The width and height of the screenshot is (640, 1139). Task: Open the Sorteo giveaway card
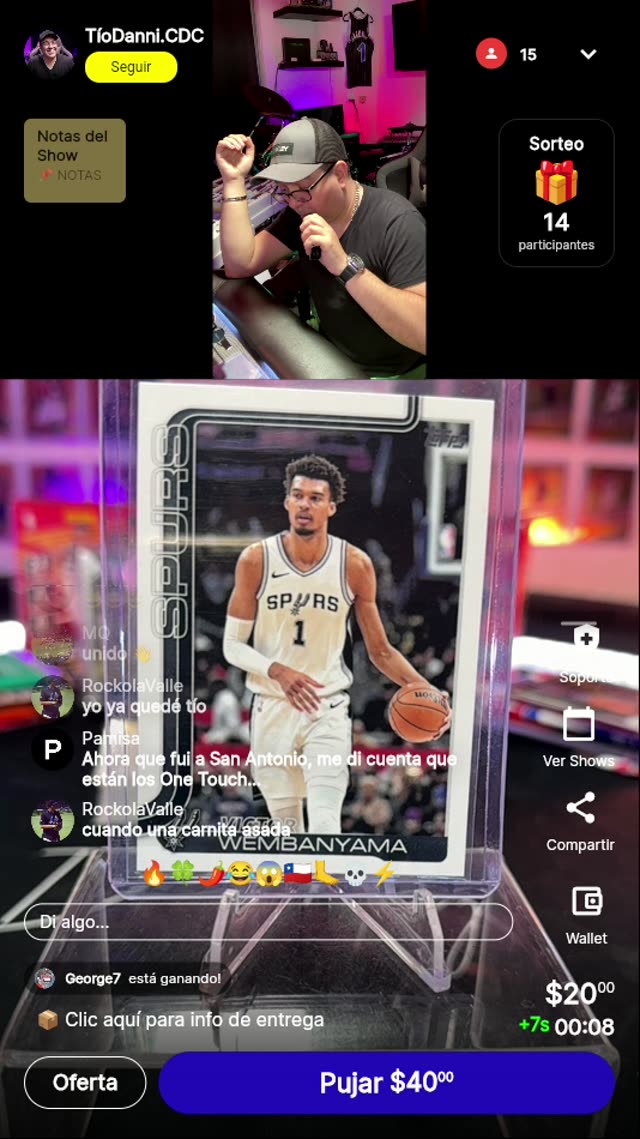point(556,193)
